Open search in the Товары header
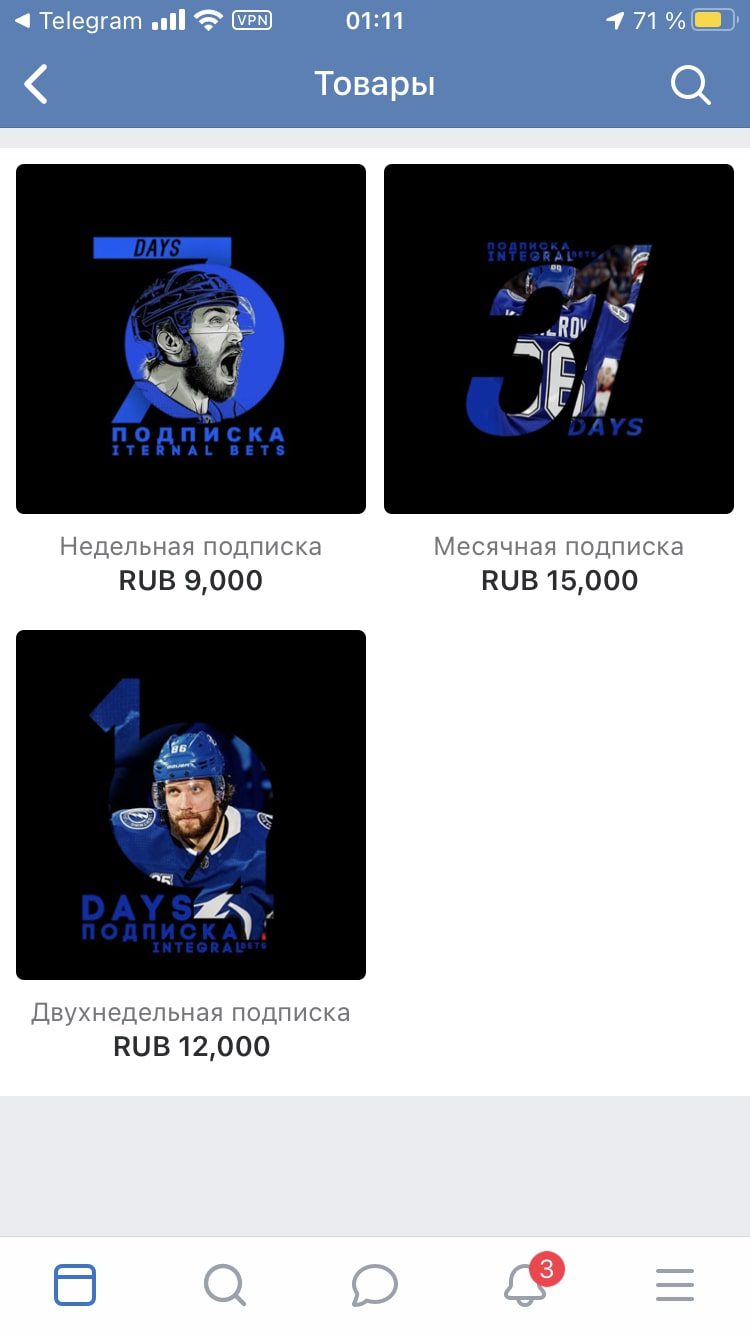 690,85
